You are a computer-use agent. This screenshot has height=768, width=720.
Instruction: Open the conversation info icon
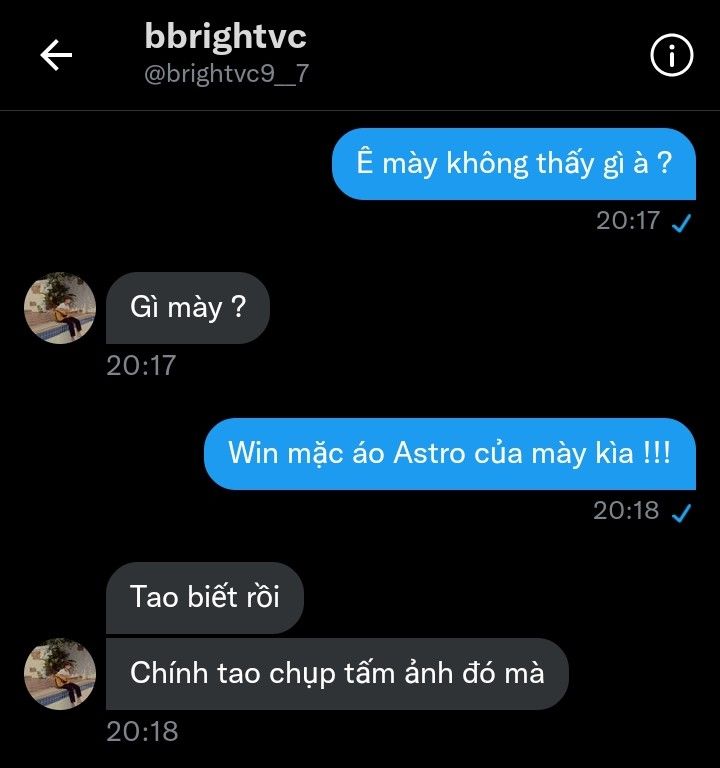tap(672, 56)
